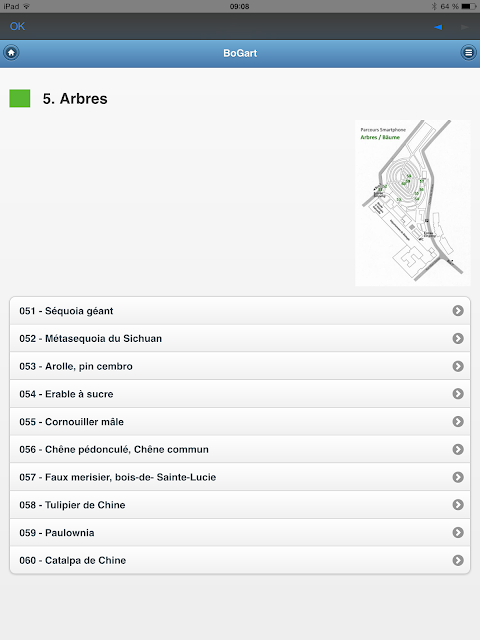This screenshot has height=640, width=480.
Task: Select 058 - Tulipier de Chine
Action: [x=240, y=505]
